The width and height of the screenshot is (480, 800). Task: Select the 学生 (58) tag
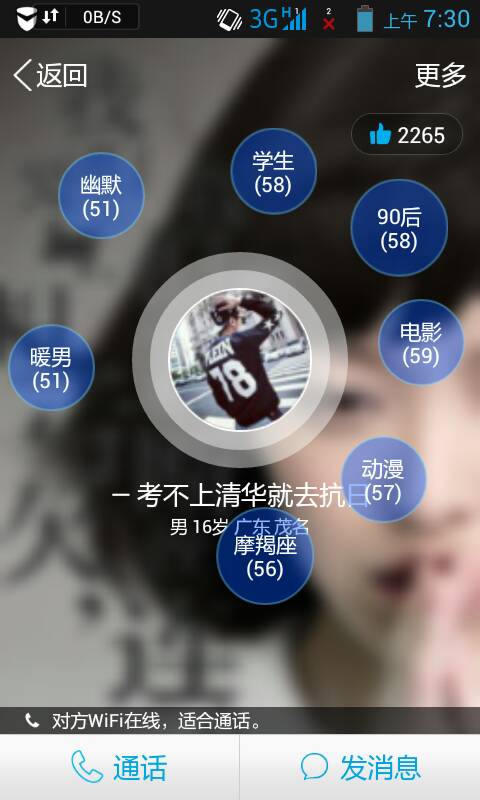click(273, 171)
